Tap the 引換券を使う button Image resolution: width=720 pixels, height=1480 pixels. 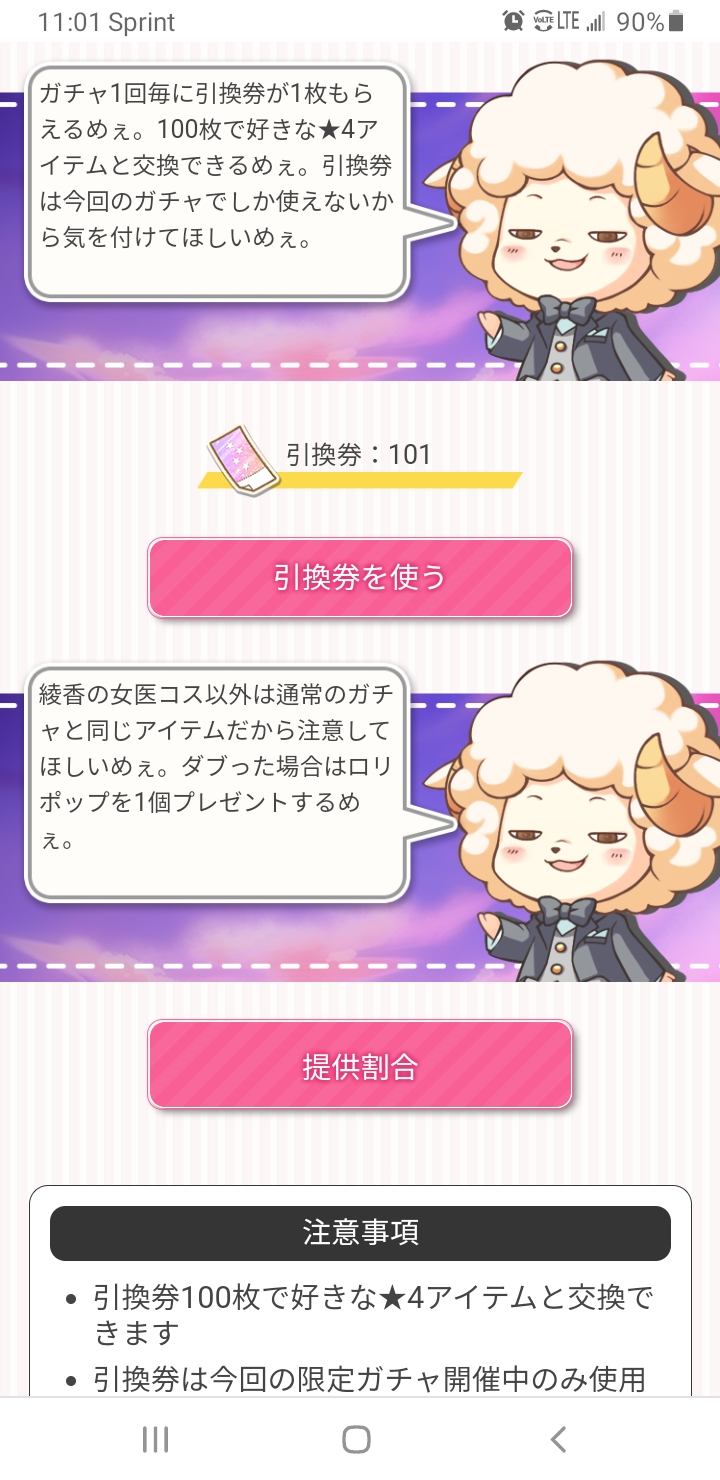pyautogui.click(x=360, y=577)
